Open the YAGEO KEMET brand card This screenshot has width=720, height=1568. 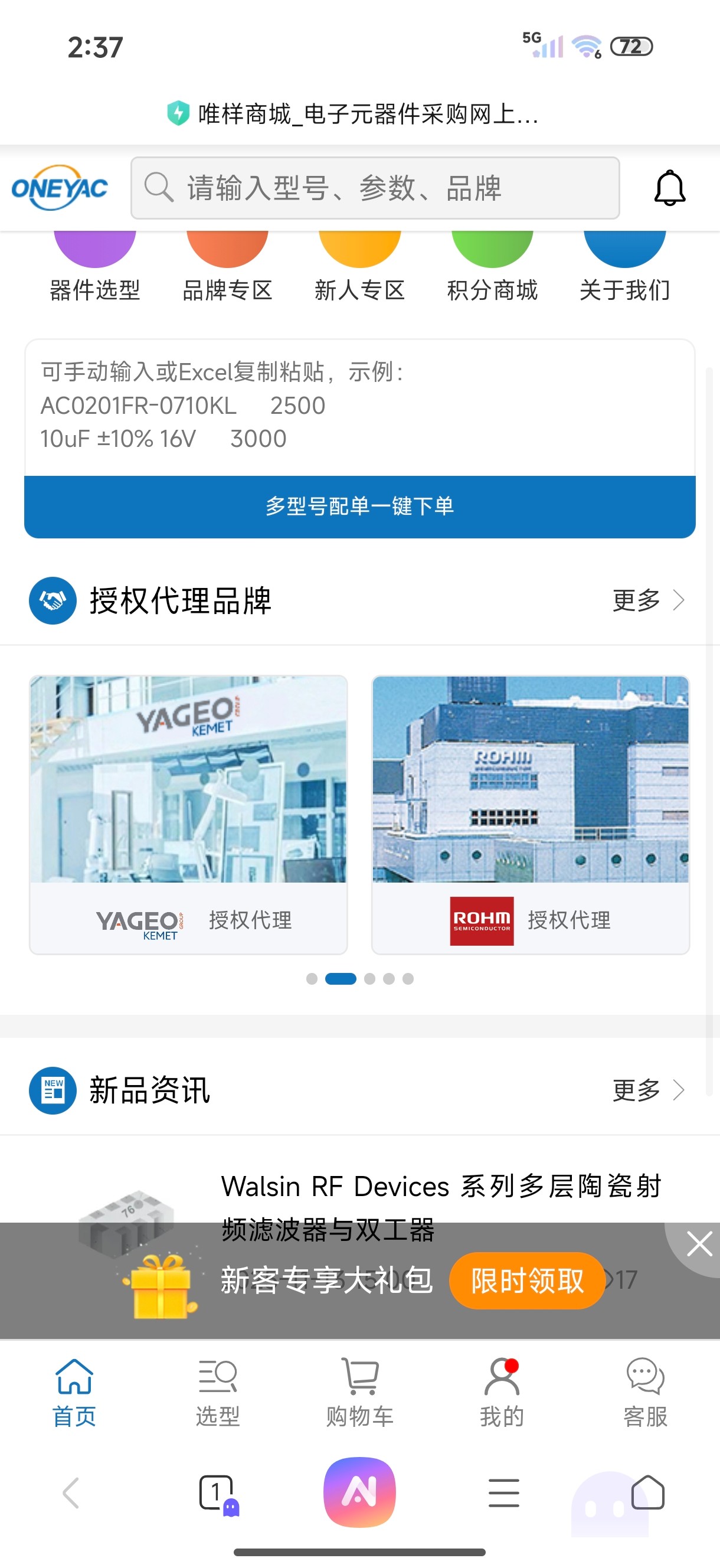coord(189,815)
